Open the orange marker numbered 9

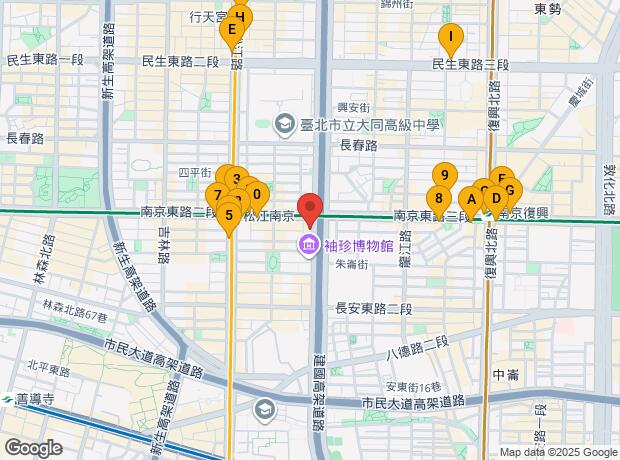click(x=445, y=175)
